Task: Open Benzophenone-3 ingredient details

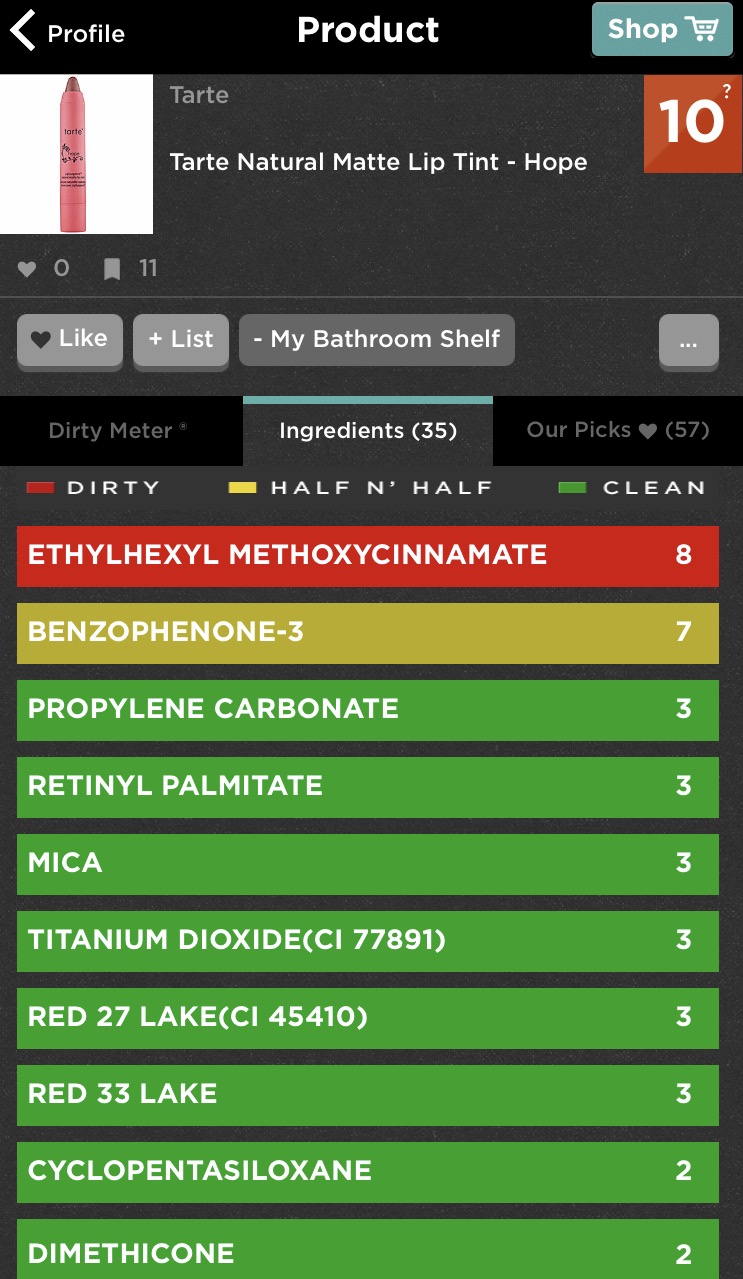Action: [368, 633]
